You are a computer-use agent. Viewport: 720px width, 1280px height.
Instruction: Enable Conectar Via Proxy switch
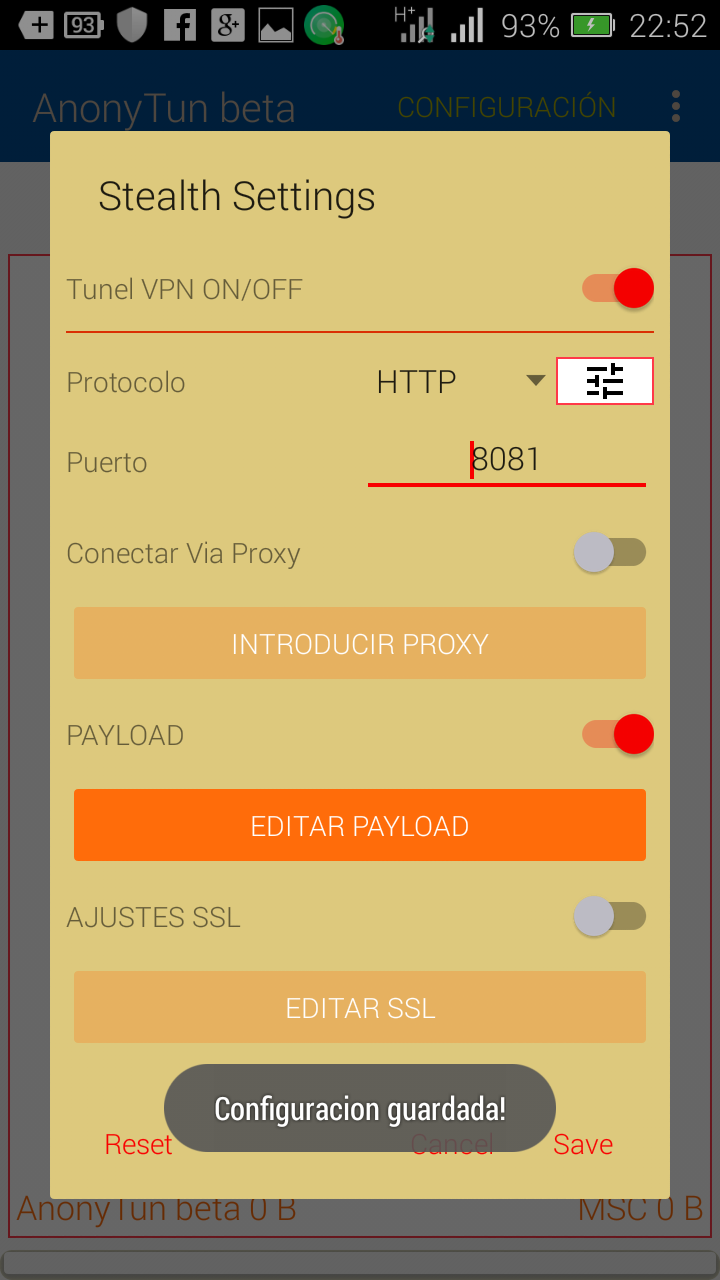pyautogui.click(x=610, y=553)
